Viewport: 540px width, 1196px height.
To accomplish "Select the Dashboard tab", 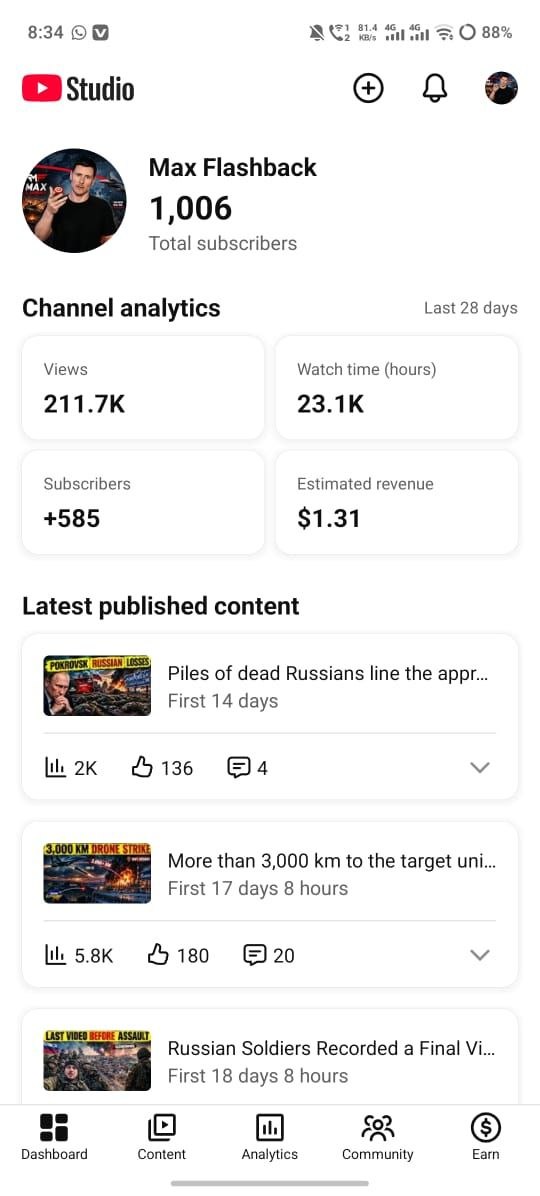I will click(x=54, y=1137).
